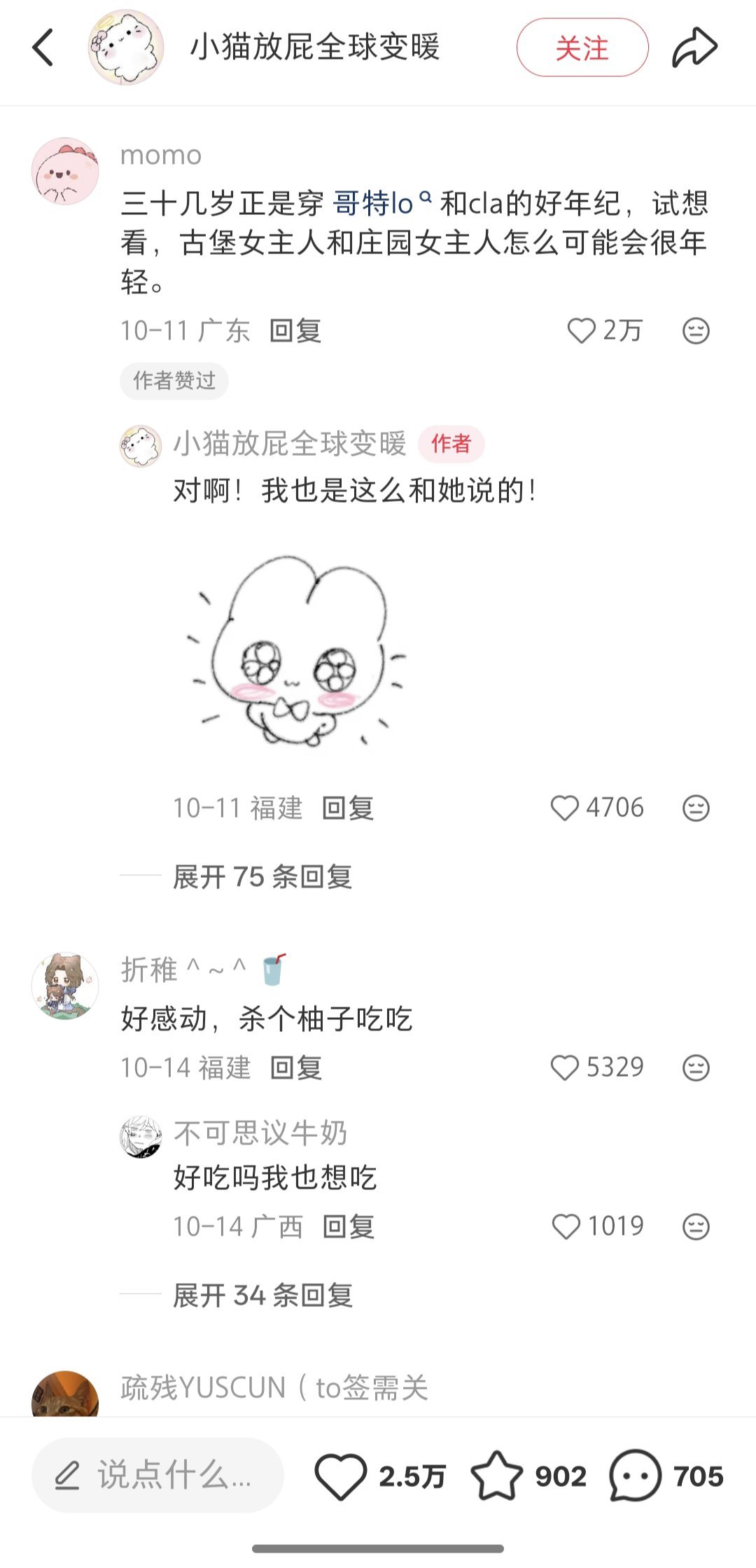Viewport: 756px width, 1568px height.
Task: Reply to 不可思议牛奶's comment
Action: pos(348,1226)
